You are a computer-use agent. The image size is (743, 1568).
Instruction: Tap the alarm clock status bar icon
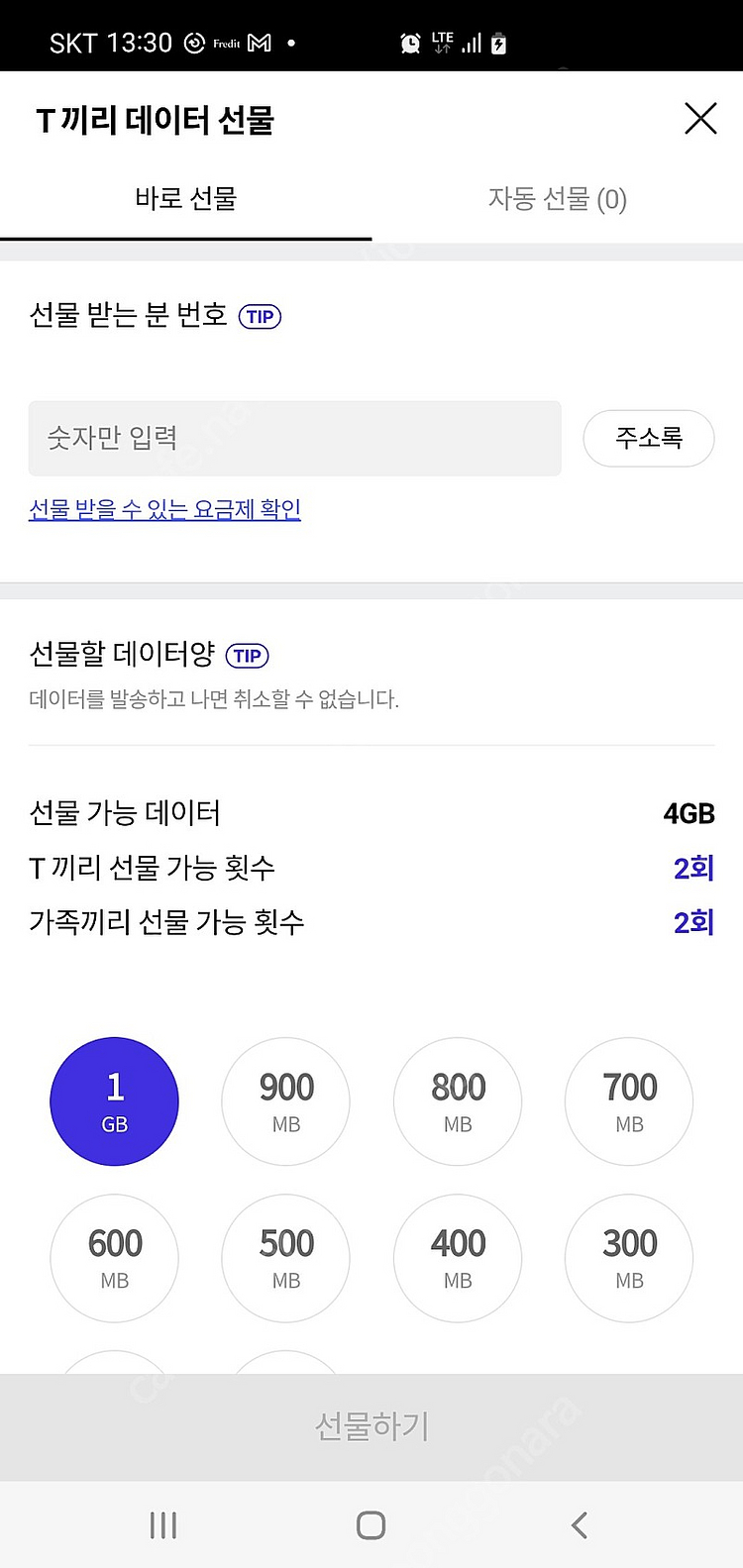pyautogui.click(x=409, y=41)
